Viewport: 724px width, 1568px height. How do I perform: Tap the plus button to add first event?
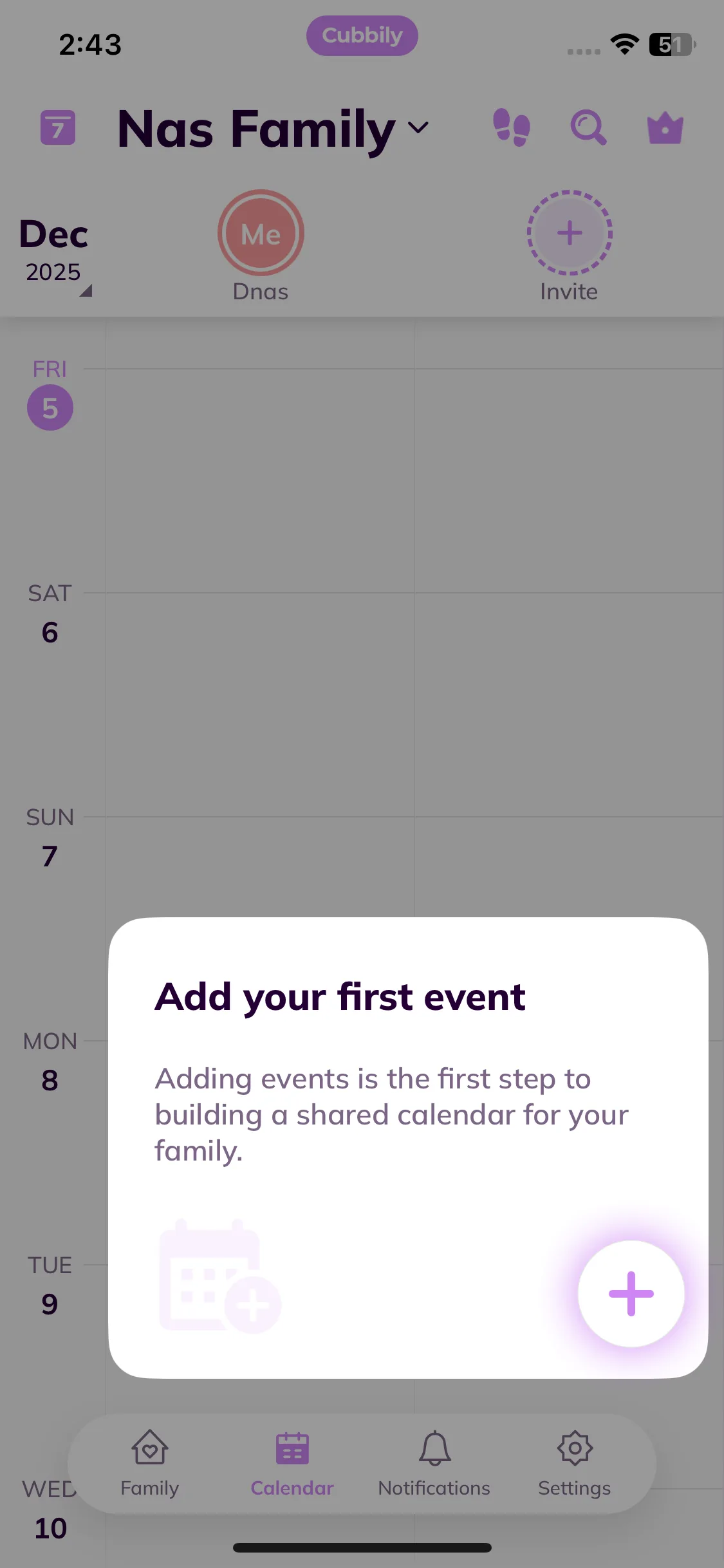pyautogui.click(x=631, y=1293)
